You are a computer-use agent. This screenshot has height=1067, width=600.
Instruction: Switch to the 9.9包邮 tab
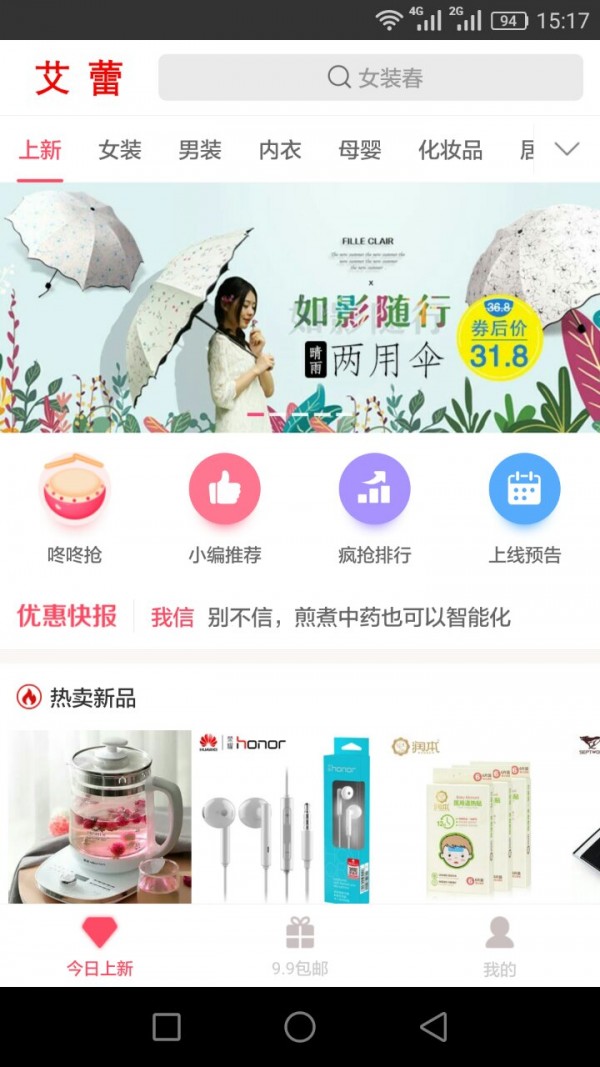click(x=300, y=946)
